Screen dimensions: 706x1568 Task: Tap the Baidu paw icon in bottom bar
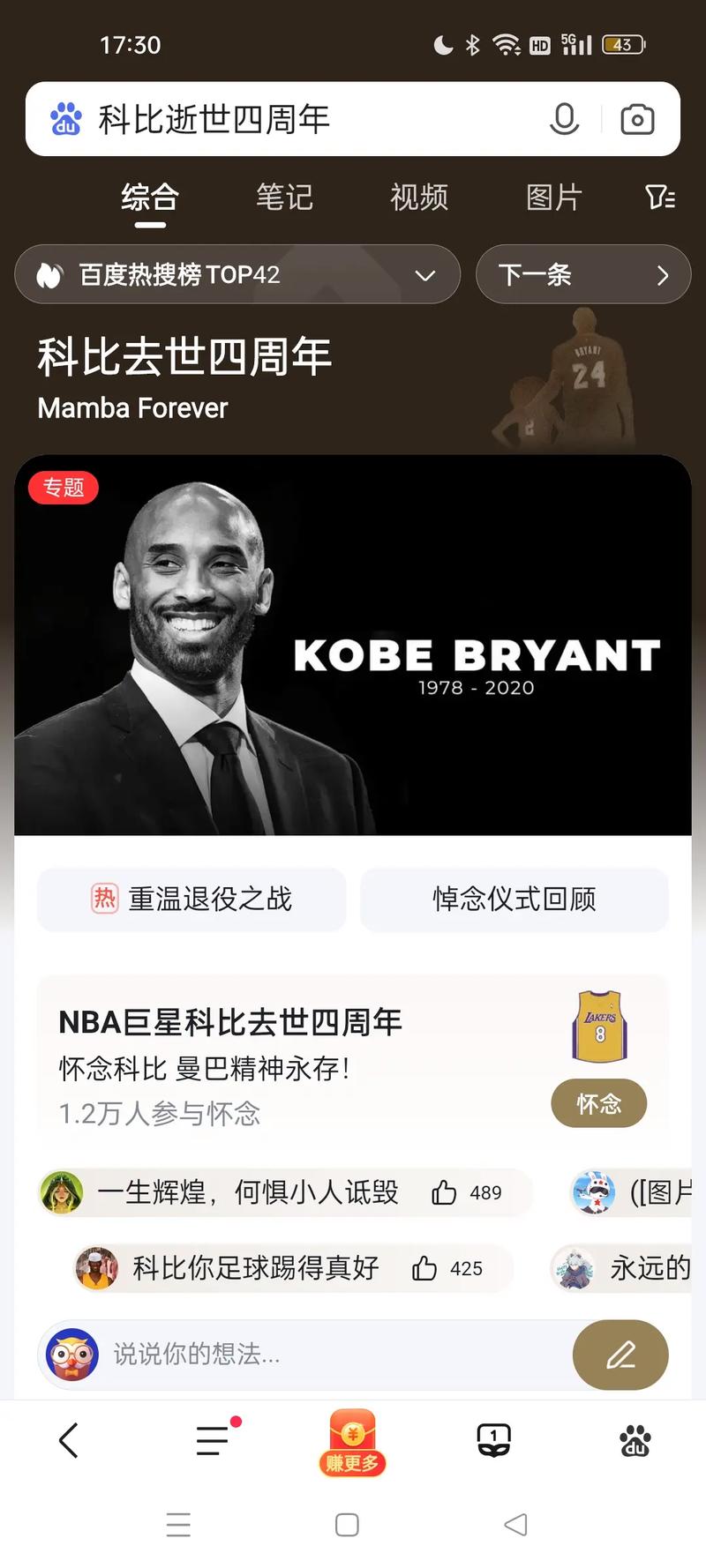click(634, 1439)
